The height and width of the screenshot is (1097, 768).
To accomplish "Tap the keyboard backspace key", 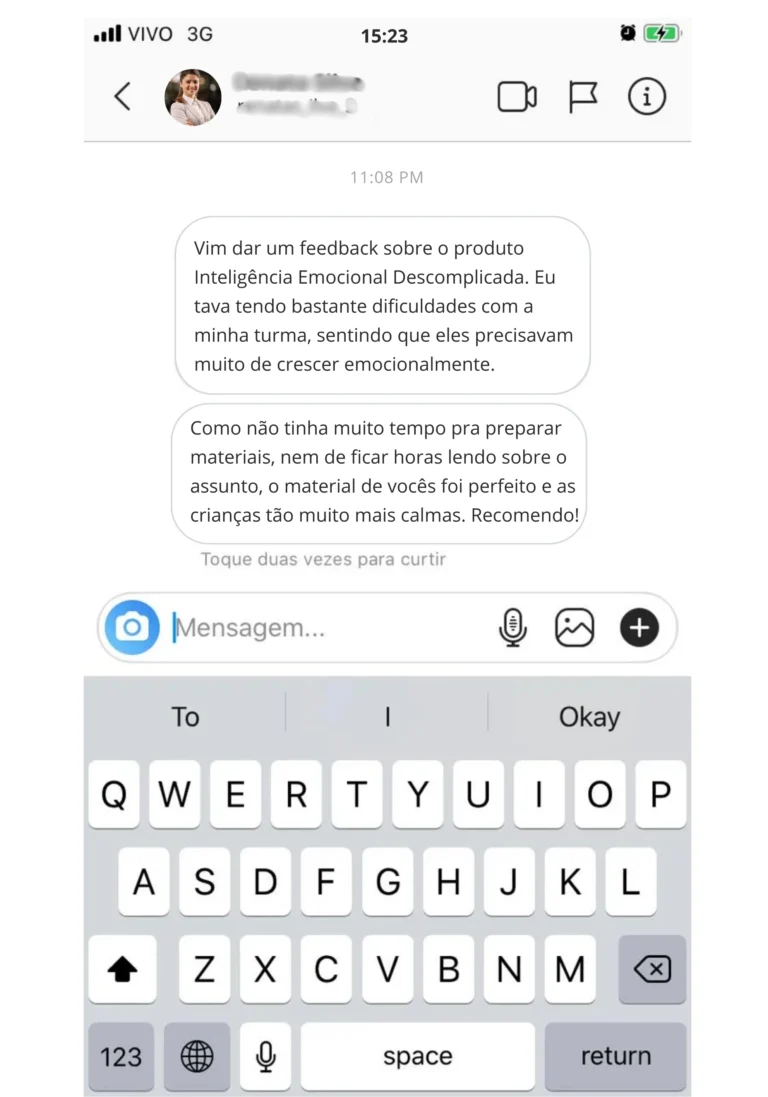I will coord(652,969).
